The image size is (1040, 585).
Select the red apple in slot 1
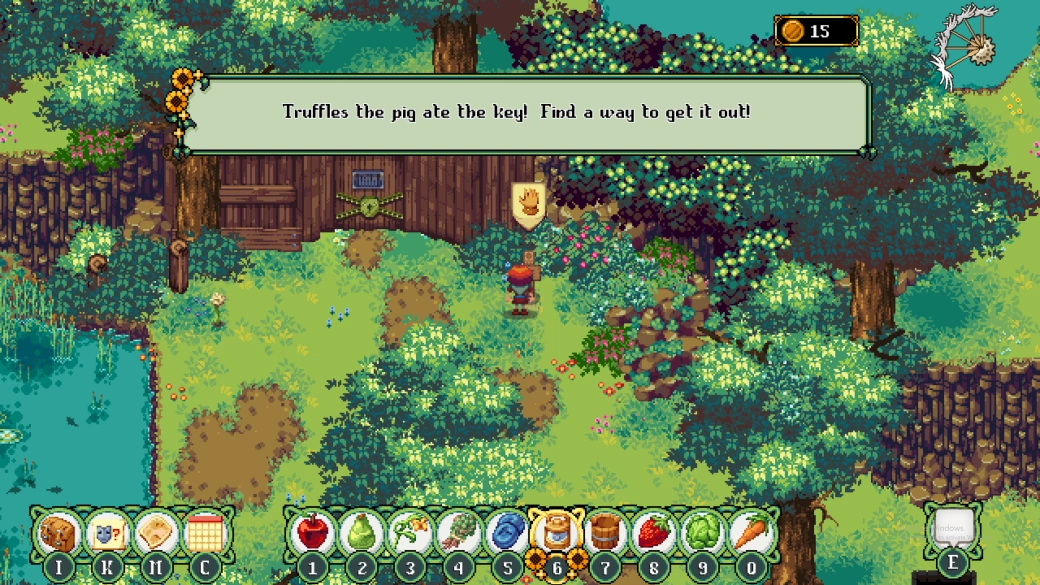tap(312, 533)
